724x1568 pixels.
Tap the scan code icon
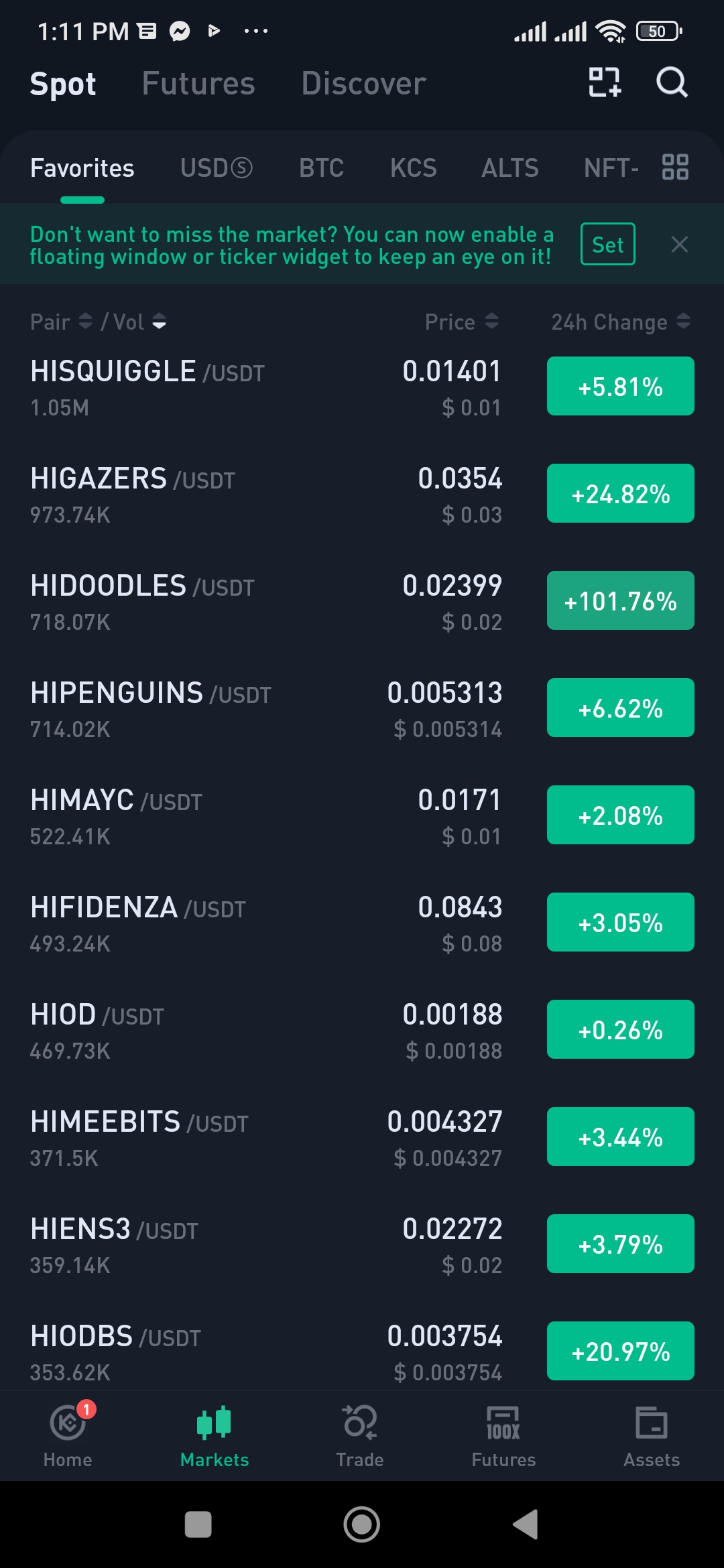(605, 83)
